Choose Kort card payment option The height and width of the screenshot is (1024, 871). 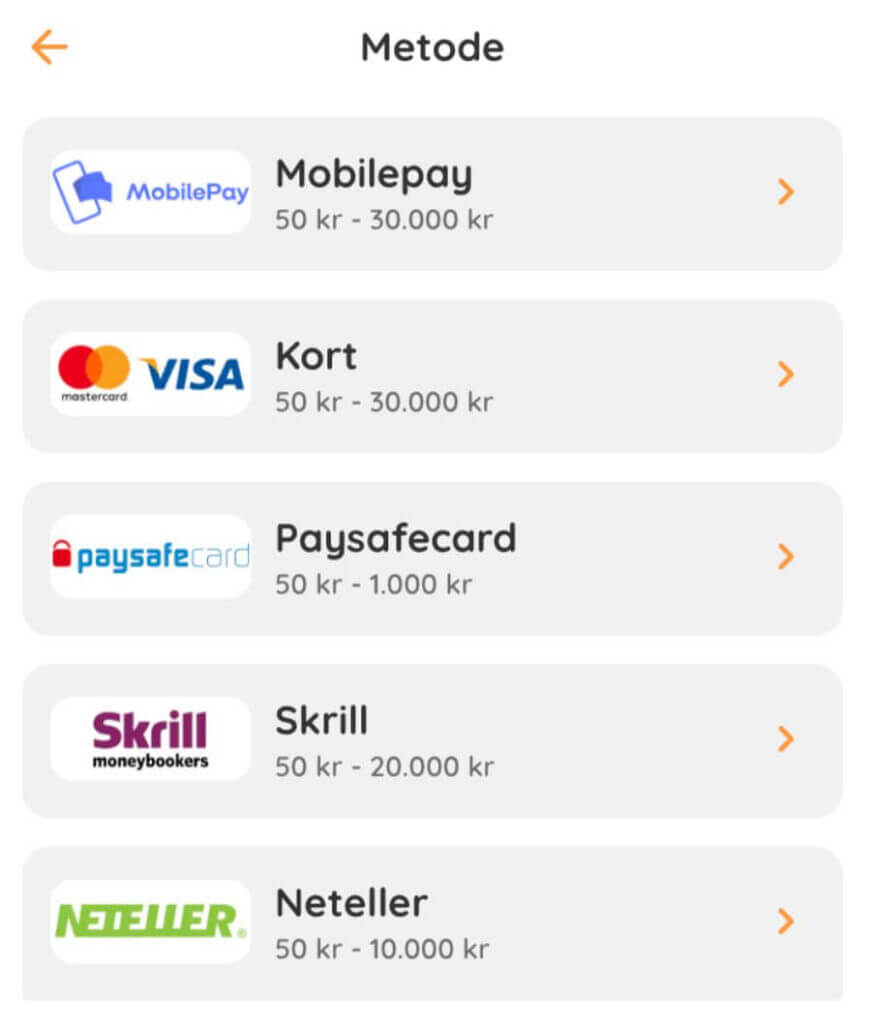coord(432,375)
